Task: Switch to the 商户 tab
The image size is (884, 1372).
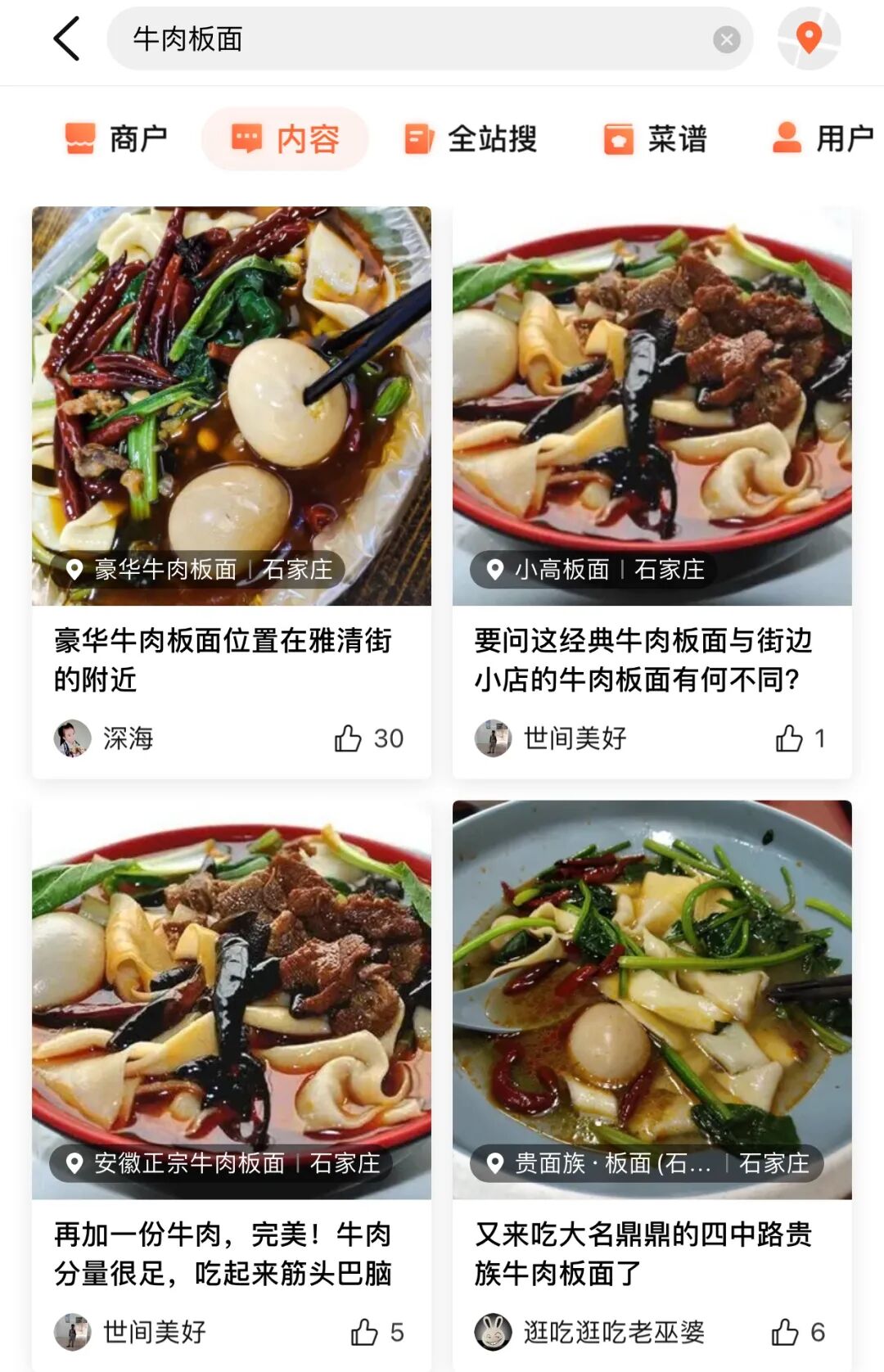Action: point(117,138)
